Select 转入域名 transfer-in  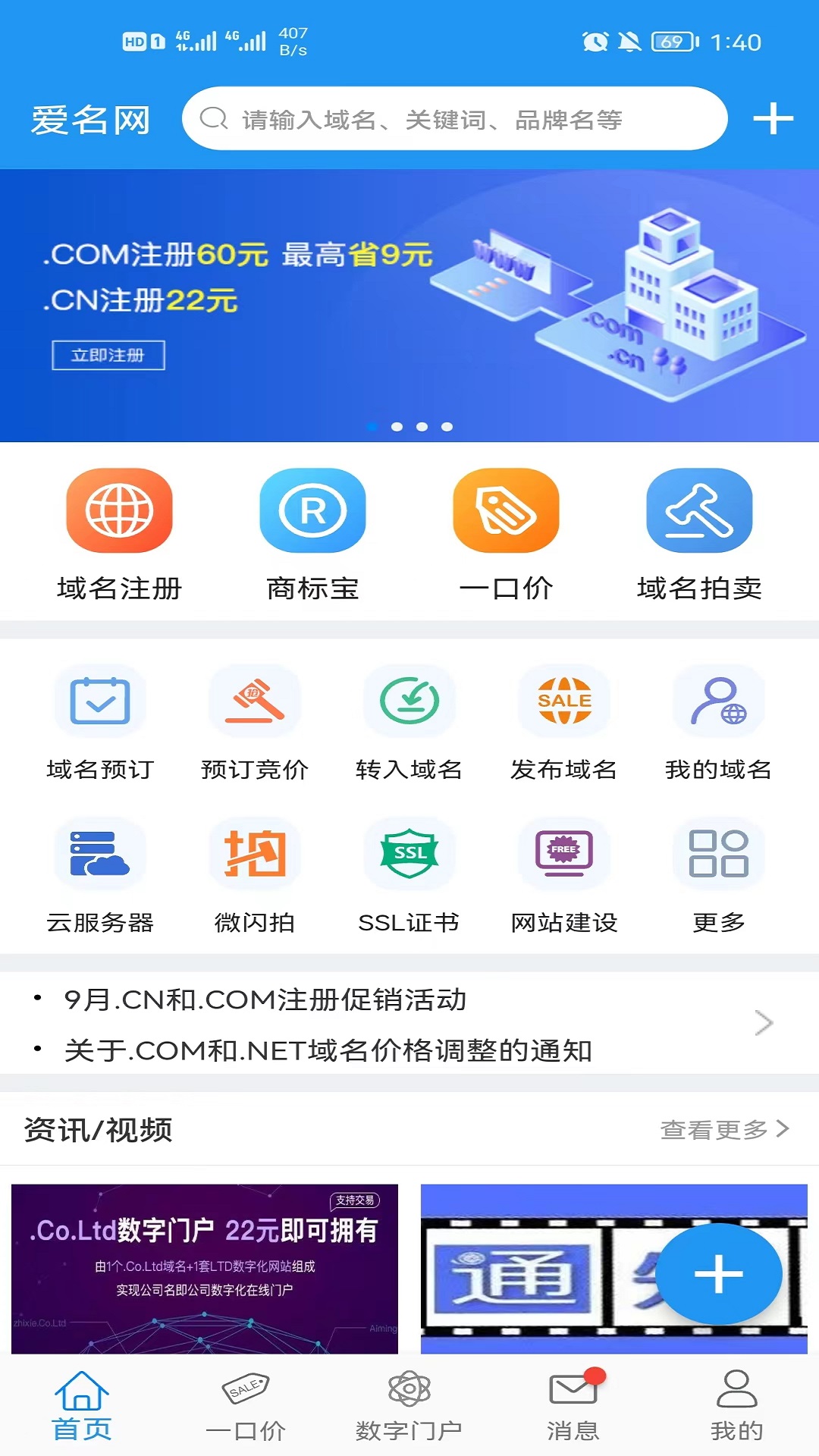pos(409,723)
